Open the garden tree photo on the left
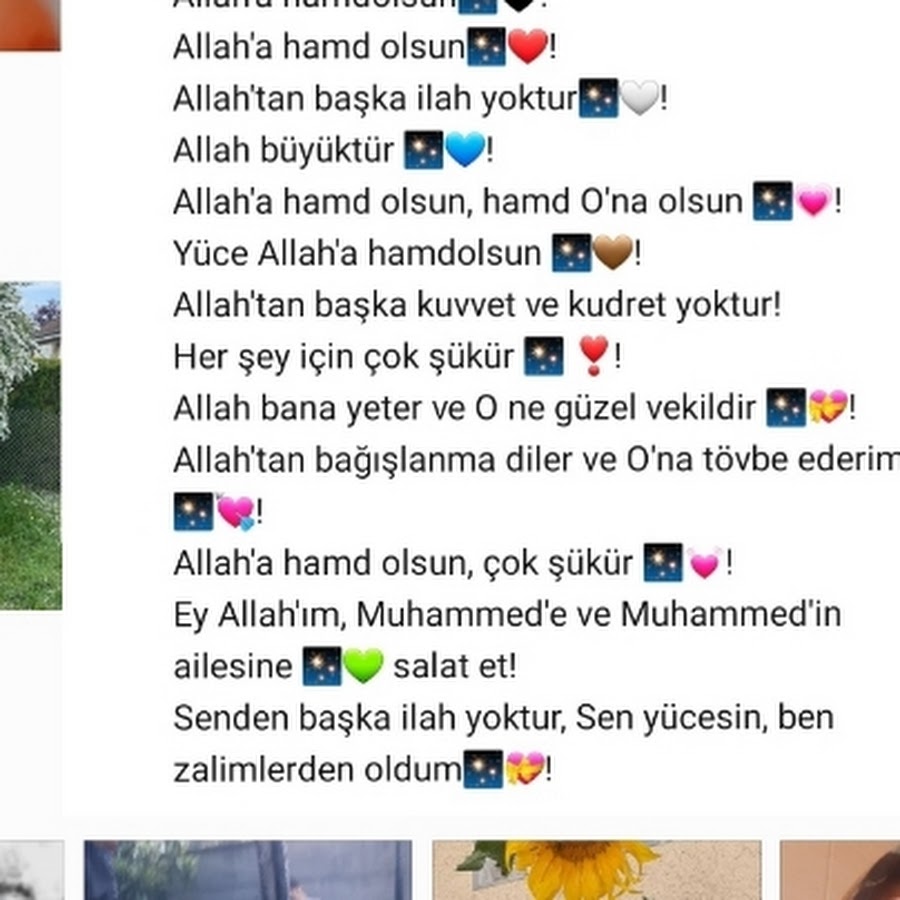The height and width of the screenshot is (900, 900). (x=30, y=445)
